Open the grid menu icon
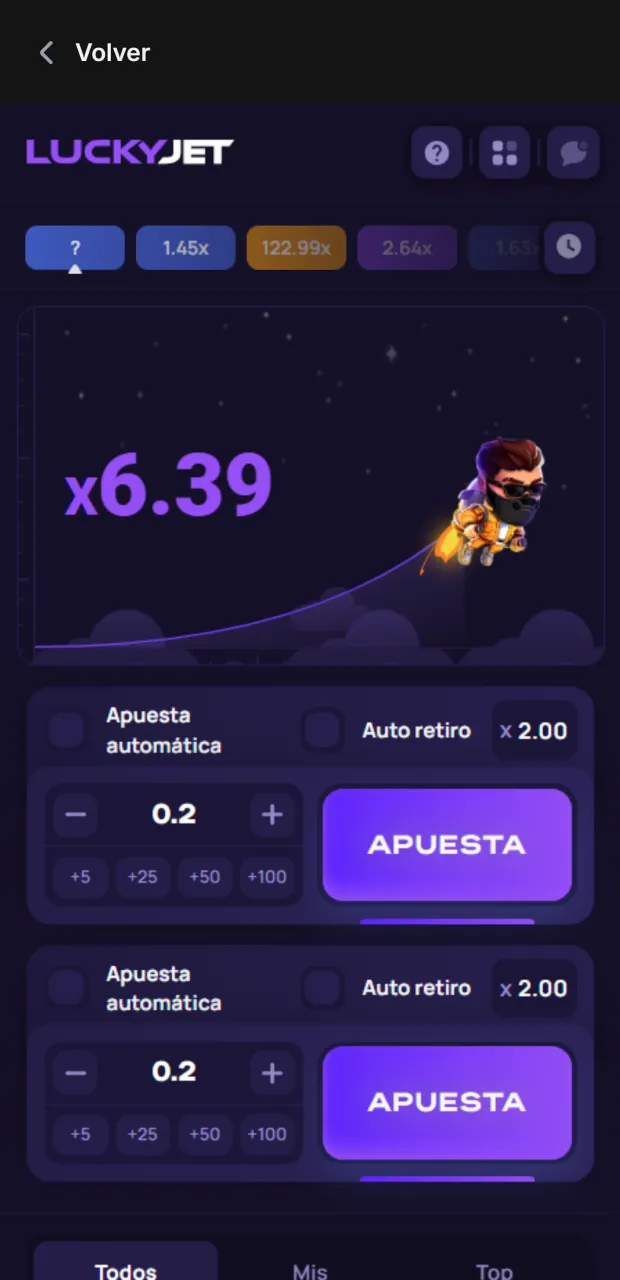Viewport: 620px width, 1280px height. [x=505, y=153]
